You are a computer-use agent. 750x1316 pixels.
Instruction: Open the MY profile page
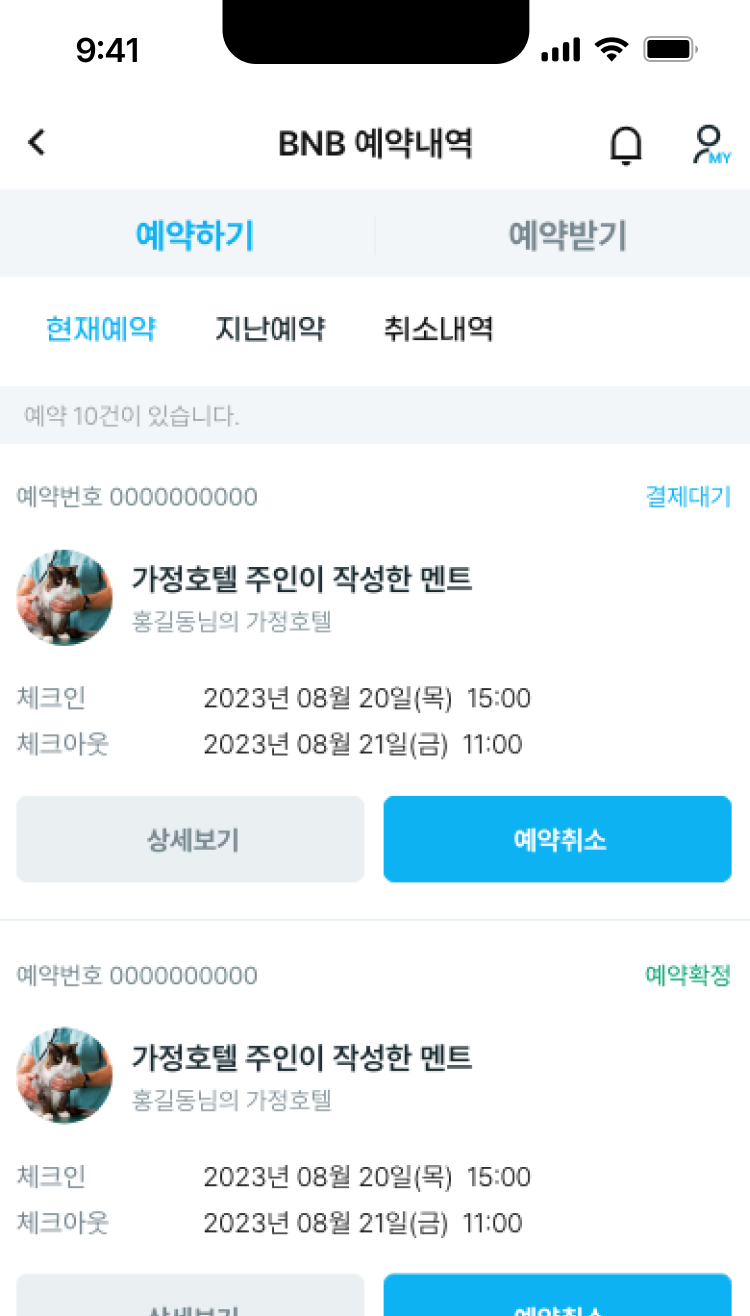pos(710,145)
